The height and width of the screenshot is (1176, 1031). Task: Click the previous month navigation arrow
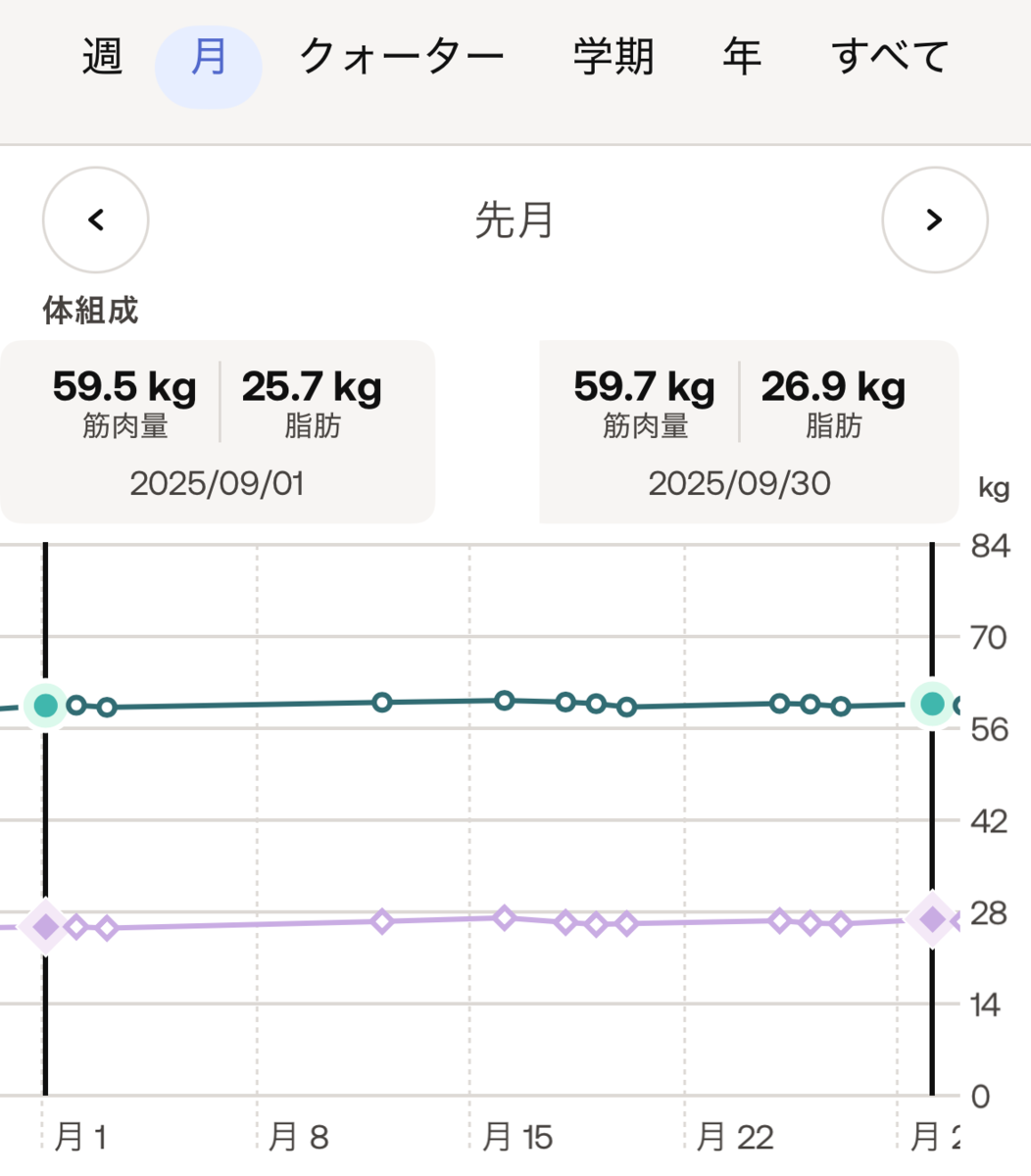(x=95, y=220)
